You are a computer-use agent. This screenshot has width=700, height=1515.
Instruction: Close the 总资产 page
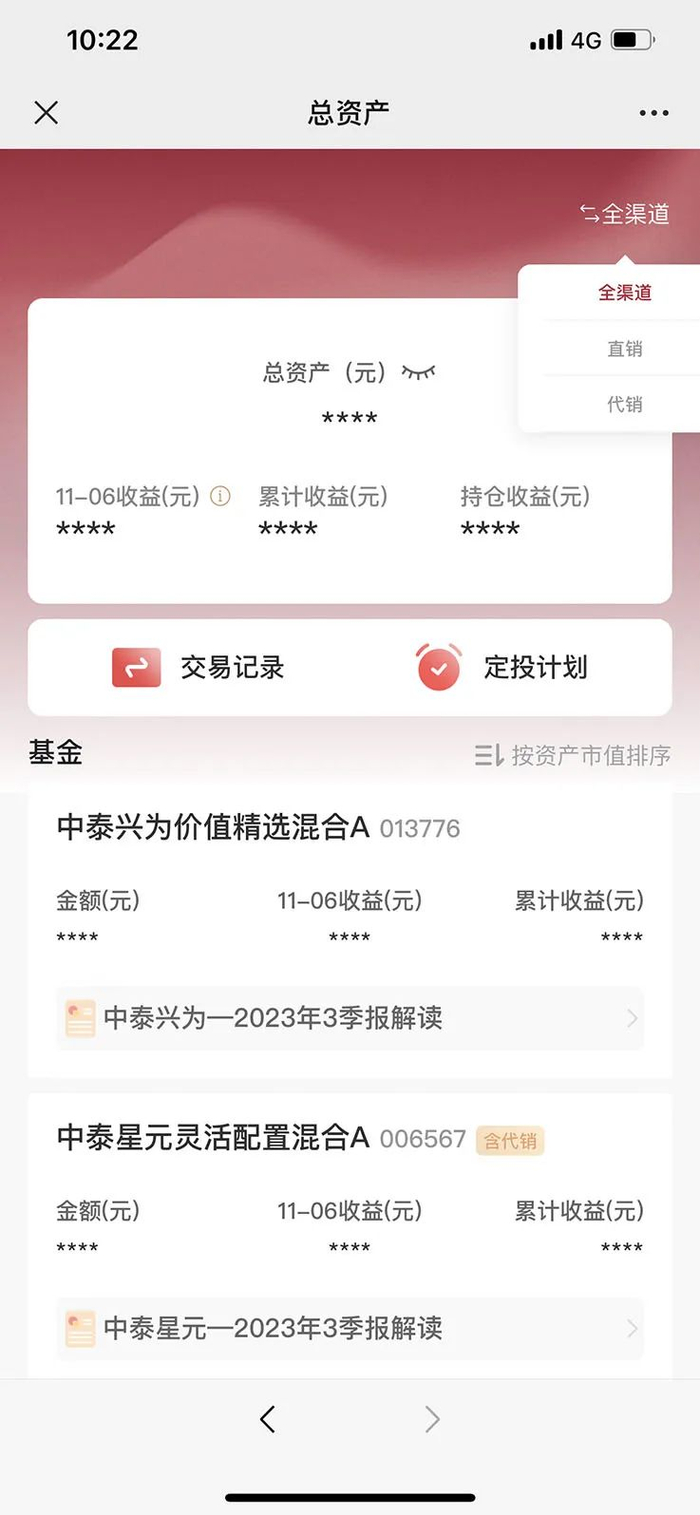coord(46,113)
